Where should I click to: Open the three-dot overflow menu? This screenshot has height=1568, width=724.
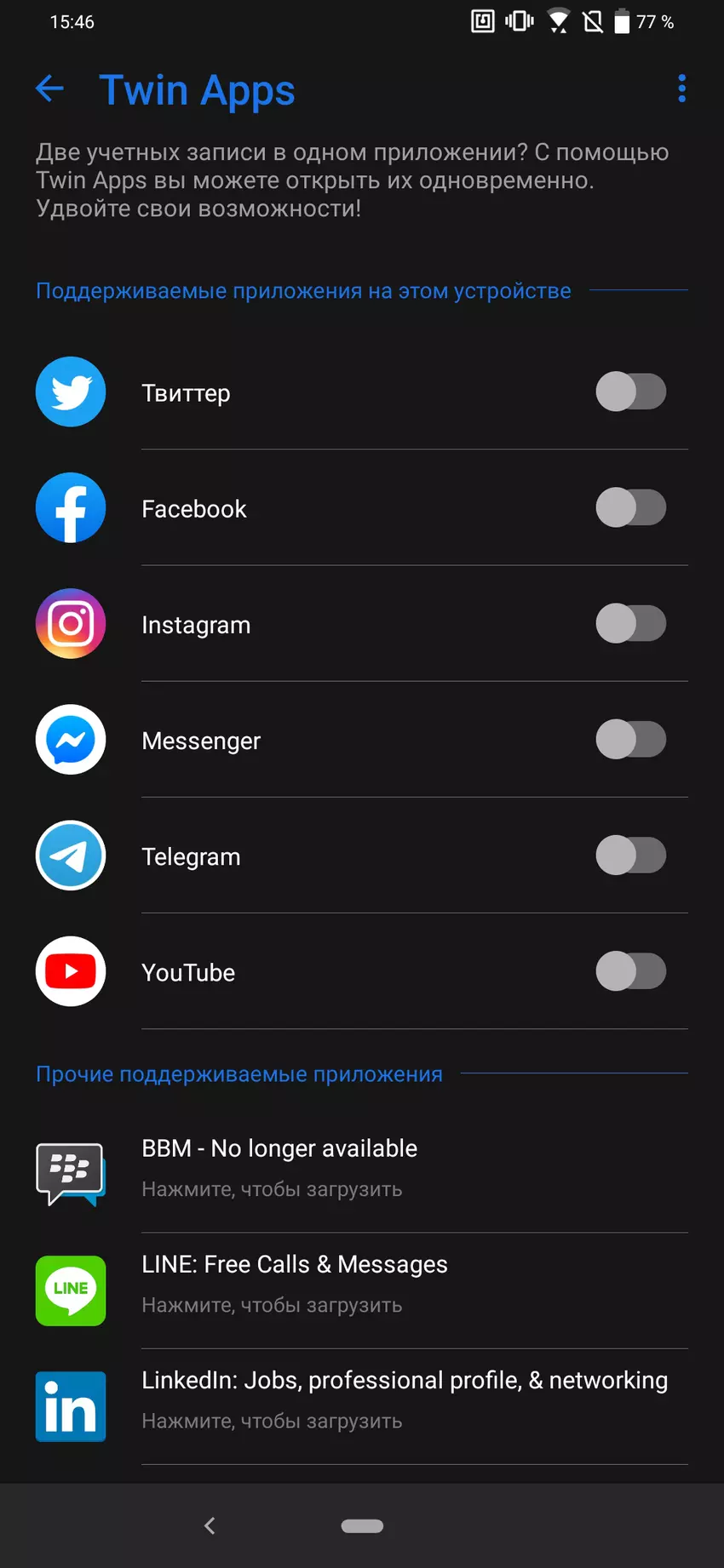click(x=681, y=89)
